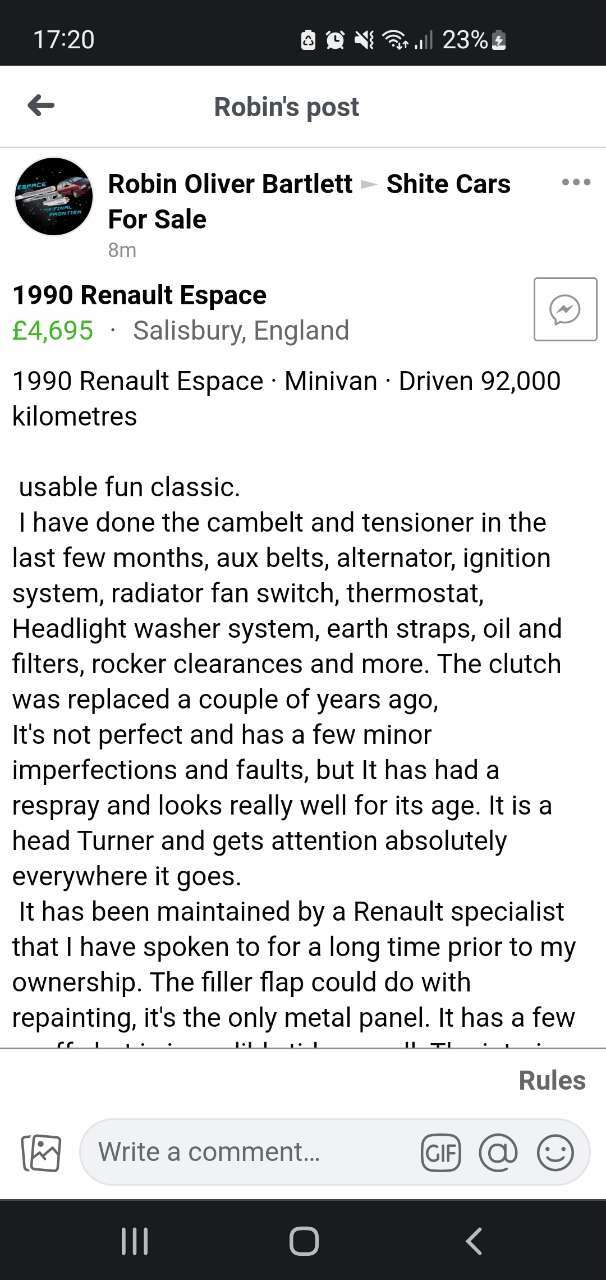Open Robin Oliver Bartlett's profile name

click(x=230, y=184)
